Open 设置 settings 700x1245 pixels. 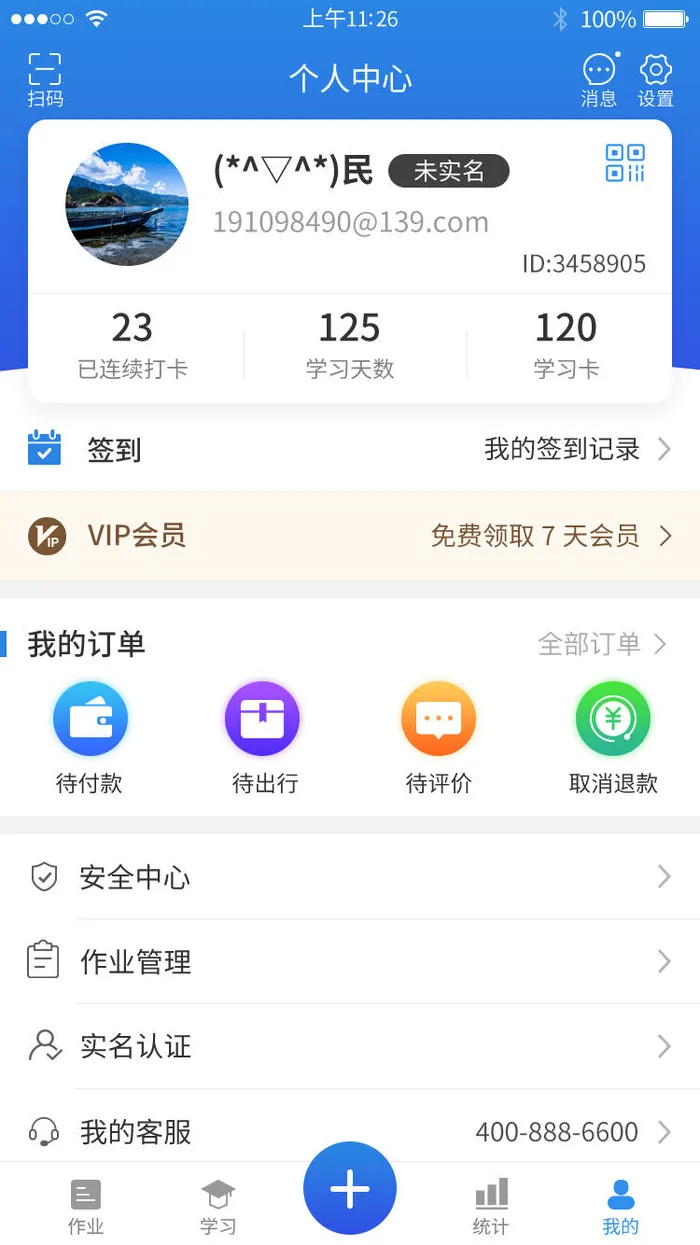656,79
